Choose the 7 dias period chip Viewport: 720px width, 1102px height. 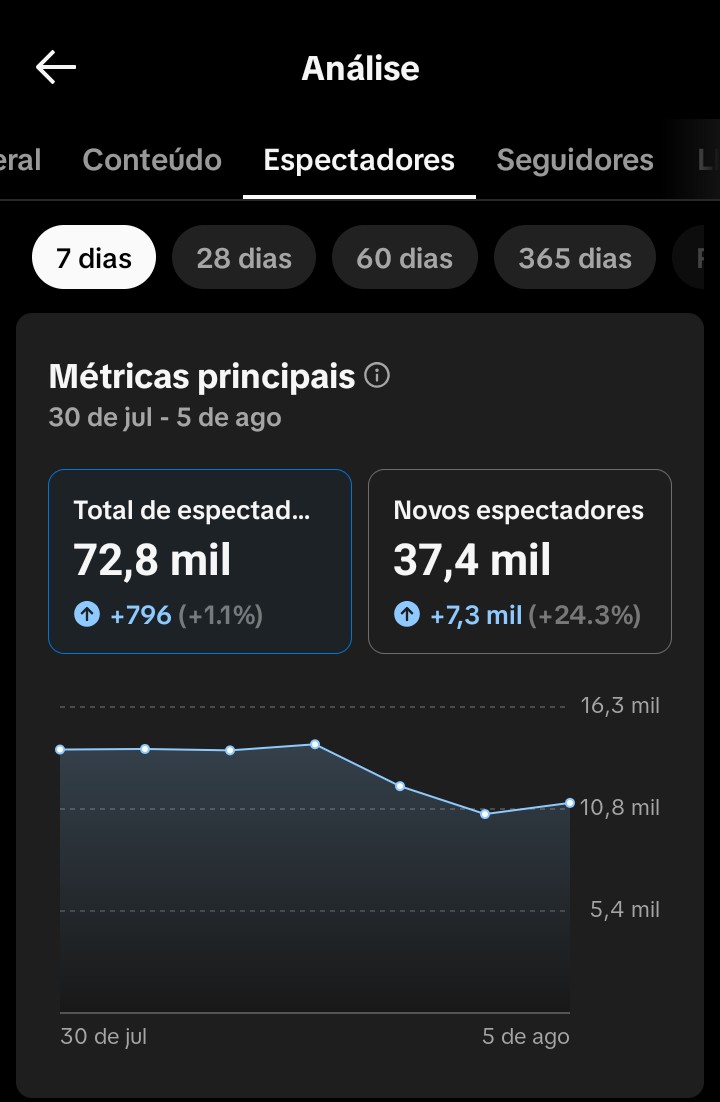[x=94, y=257]
